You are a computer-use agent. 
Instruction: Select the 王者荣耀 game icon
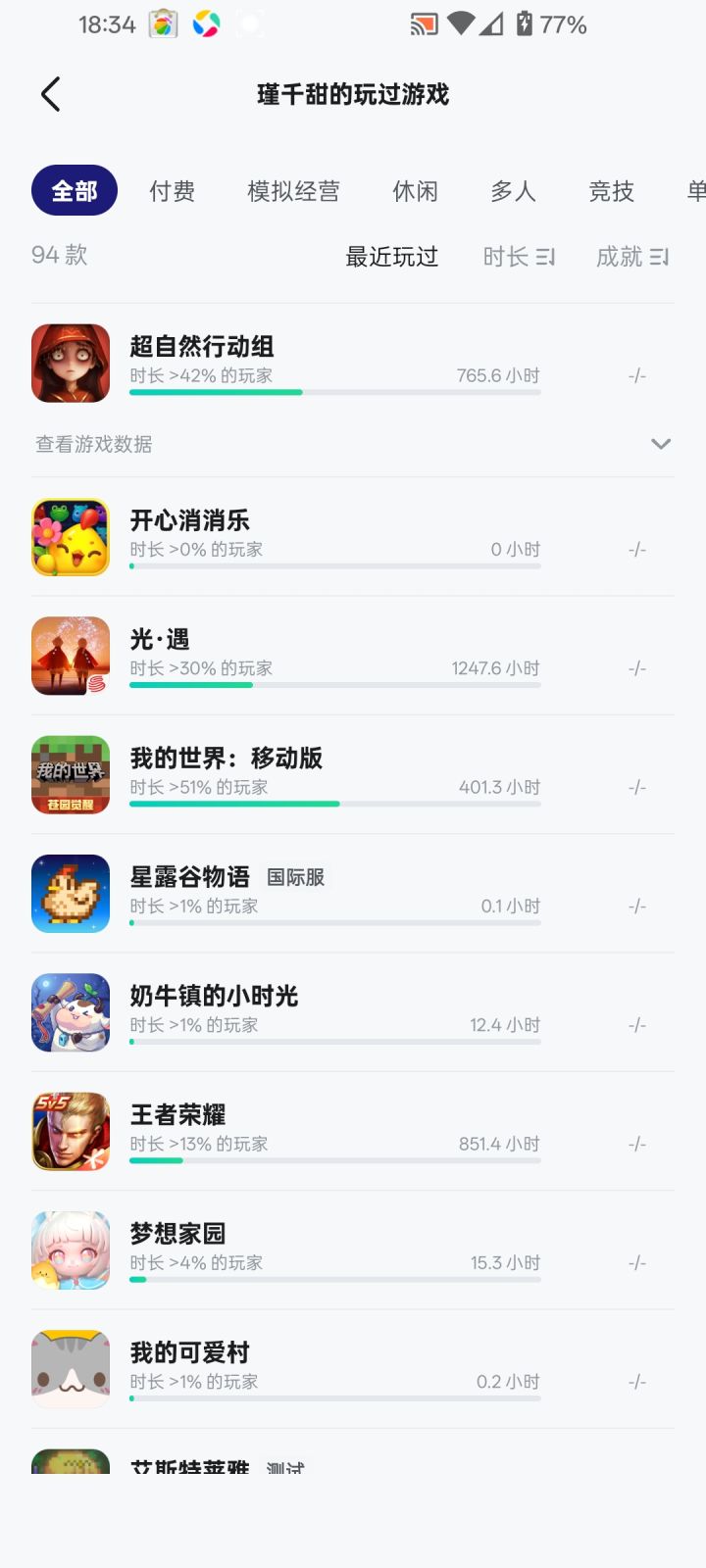70,1131
